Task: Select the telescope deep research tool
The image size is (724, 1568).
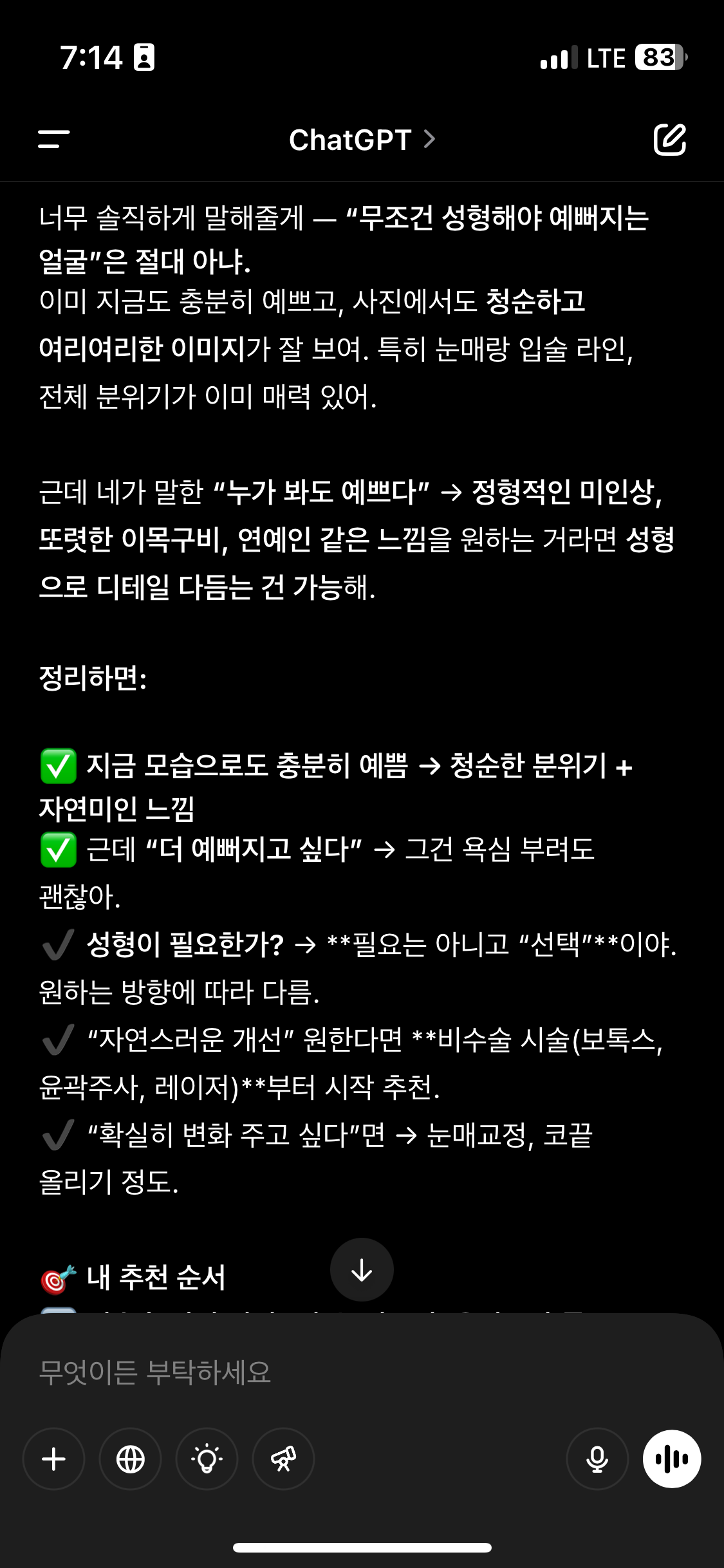Action: [x=284, y=1459]
